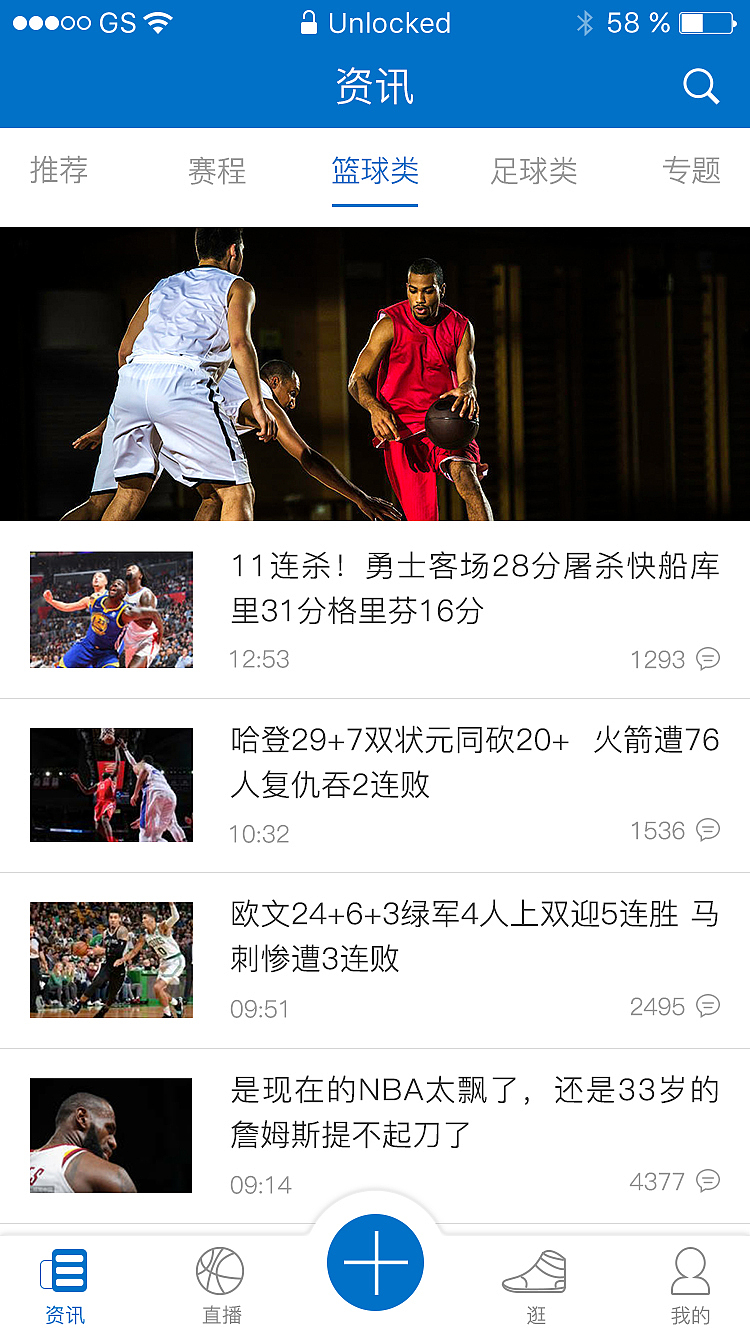
Task: Open comments on the 哈登 Harden article
Action: click(709, 830)
